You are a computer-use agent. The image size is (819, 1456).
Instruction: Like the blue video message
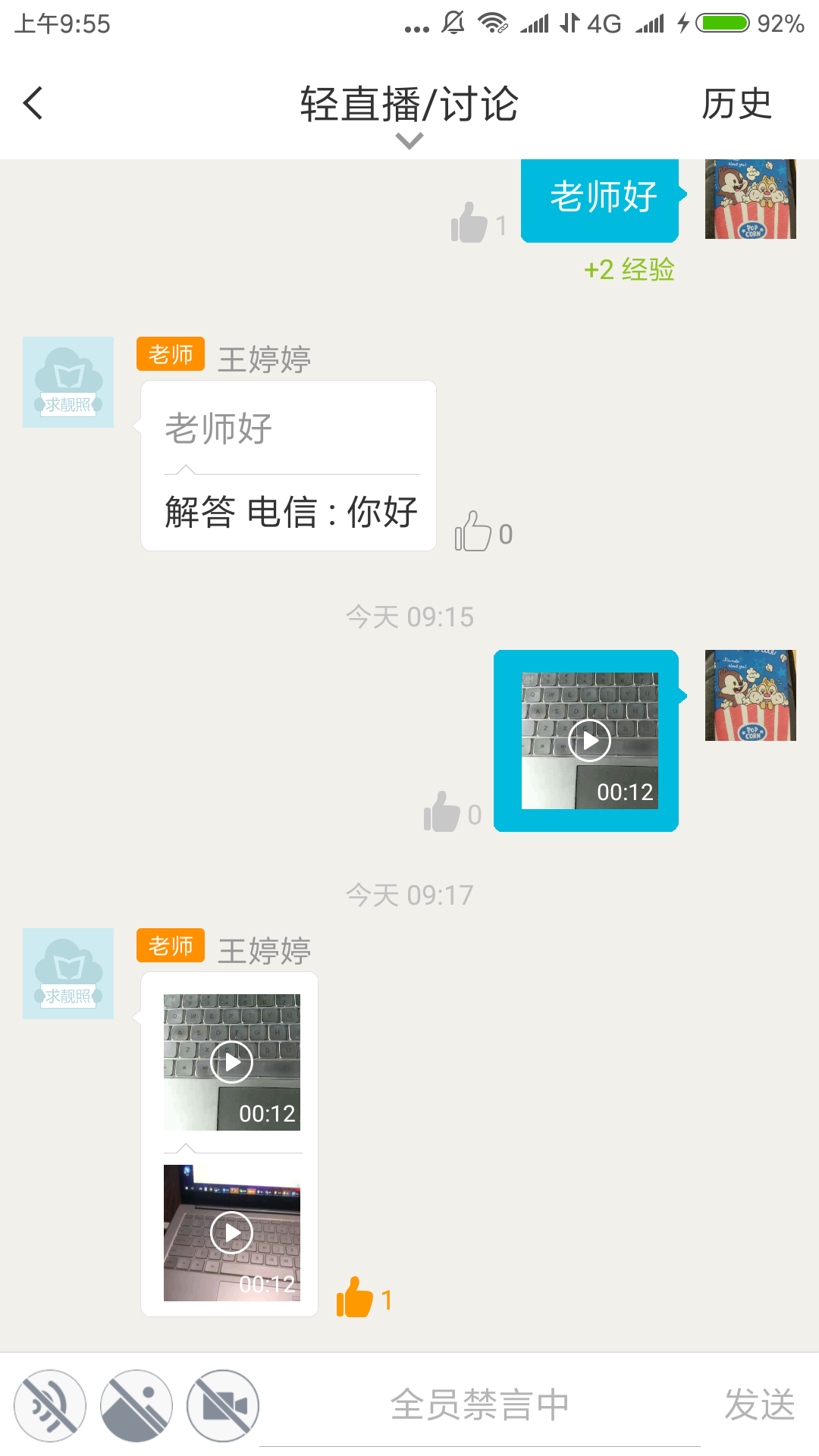443,813
